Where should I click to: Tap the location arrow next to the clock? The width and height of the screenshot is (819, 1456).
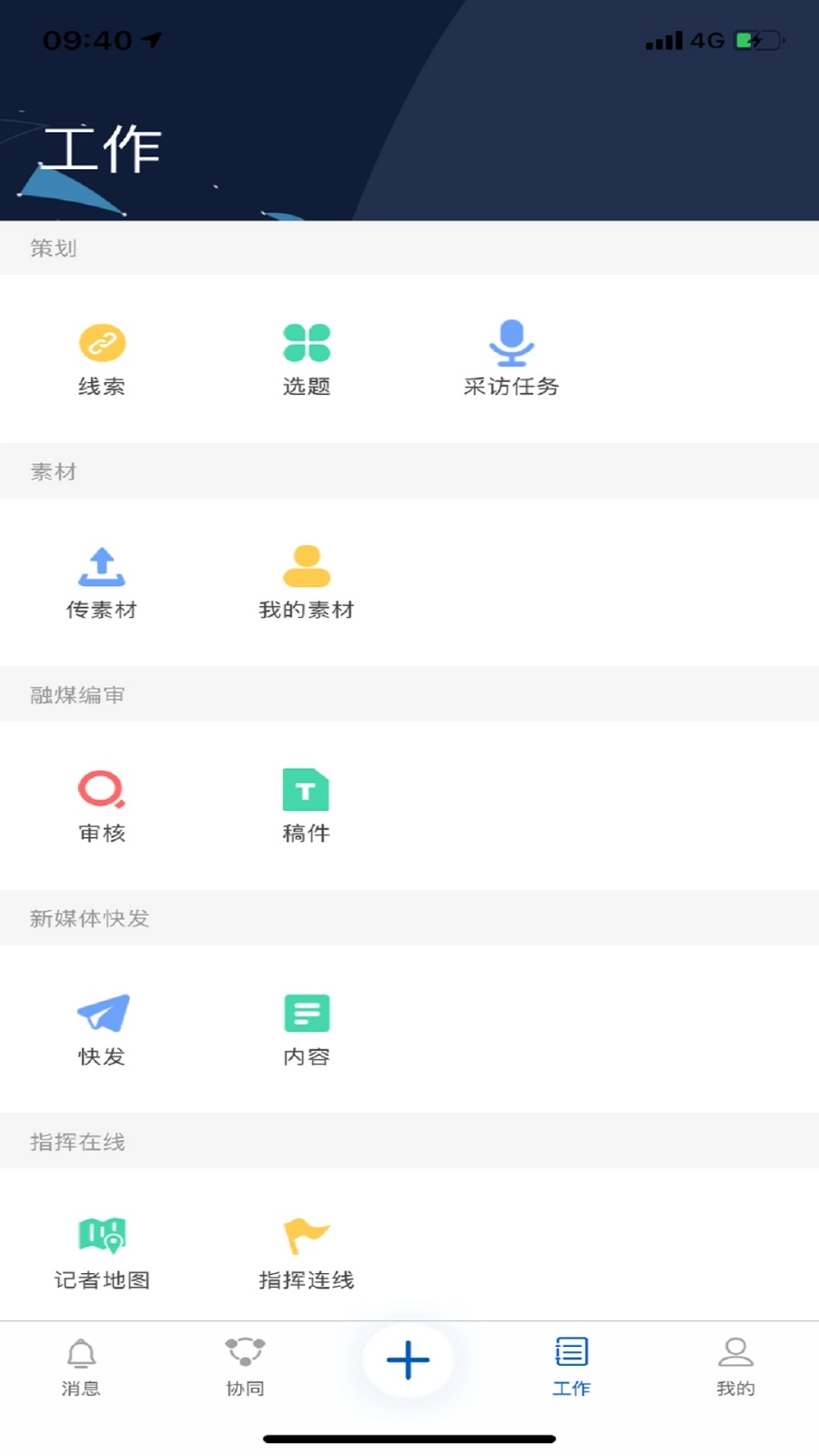point(153,39)
